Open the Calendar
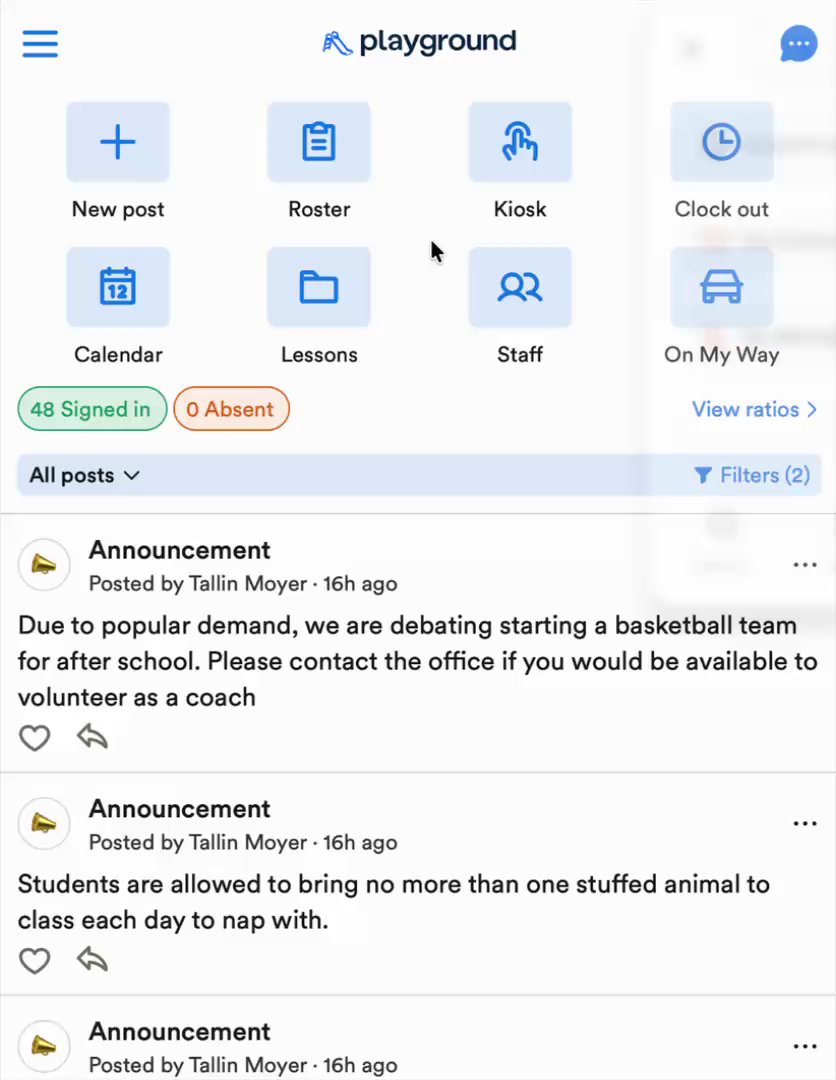The height and width of the screenshot is (1080, 836). 118,288
